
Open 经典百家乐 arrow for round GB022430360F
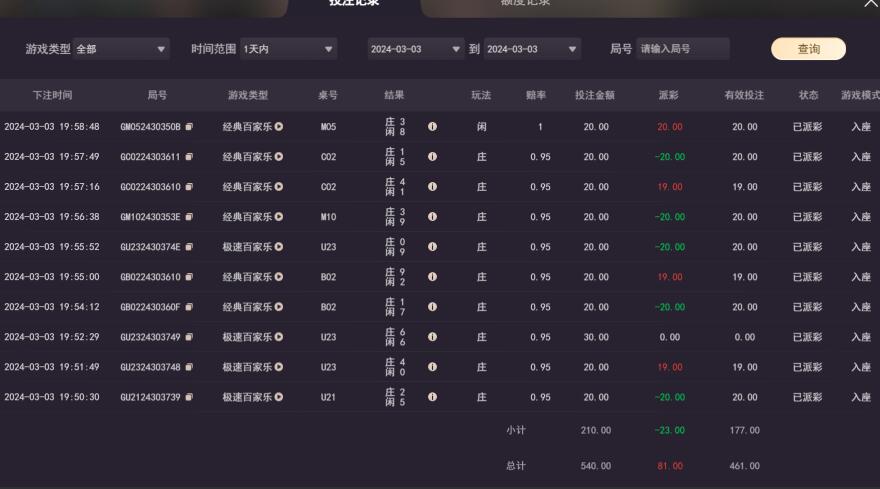[x=279, y=307]
